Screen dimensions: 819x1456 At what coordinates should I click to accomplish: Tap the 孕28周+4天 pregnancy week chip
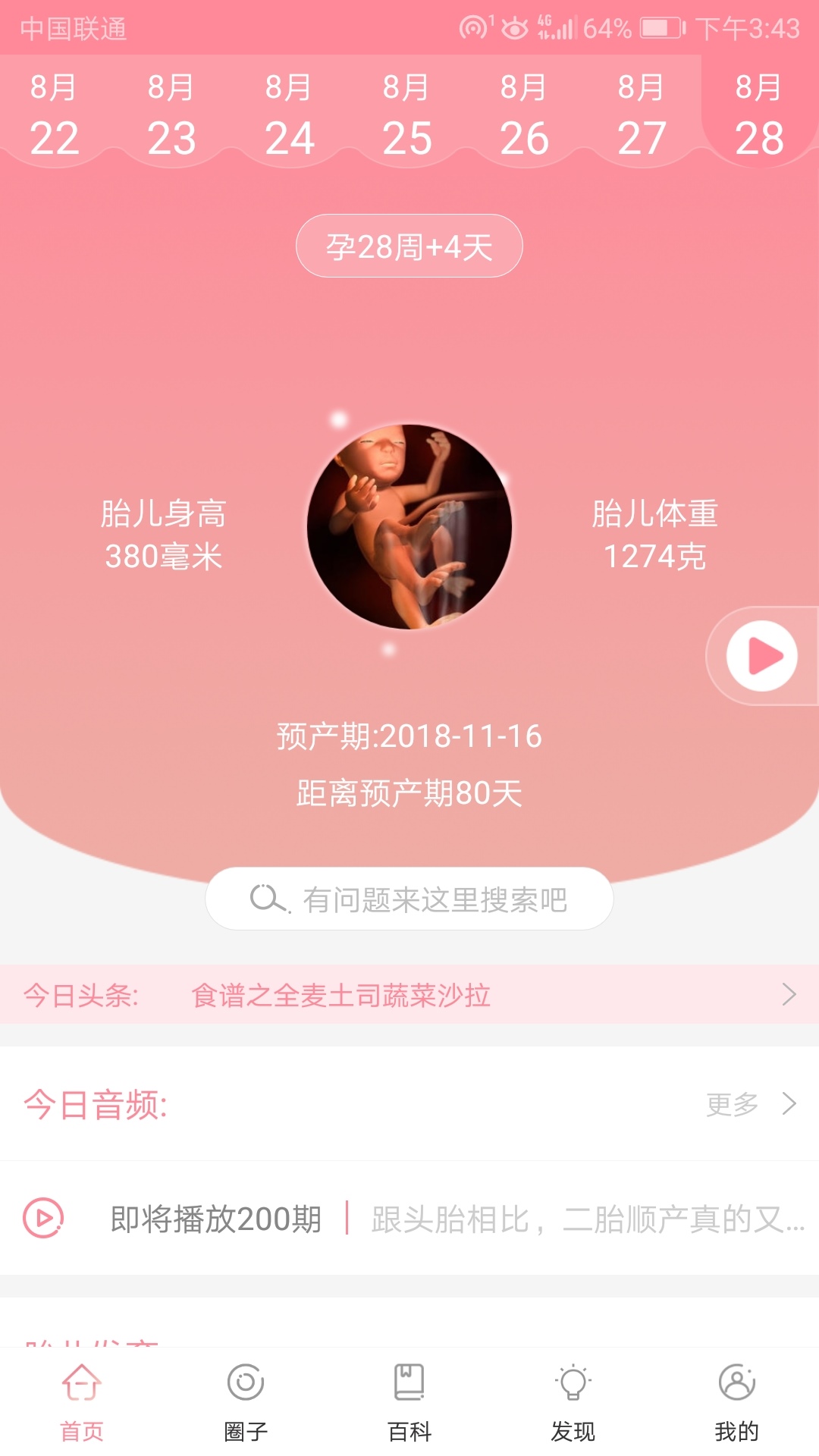point(409,246)
